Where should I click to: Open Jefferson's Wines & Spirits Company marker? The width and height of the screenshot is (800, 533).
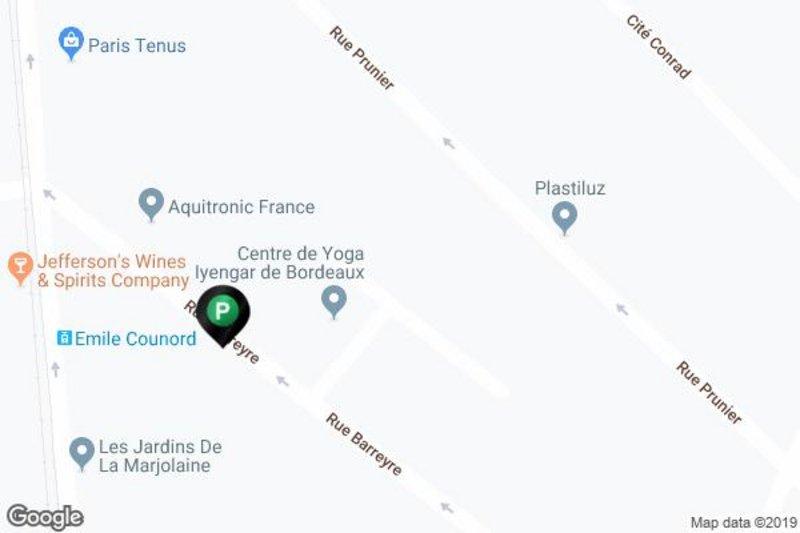pyautogui.click(x=18, y=267)
